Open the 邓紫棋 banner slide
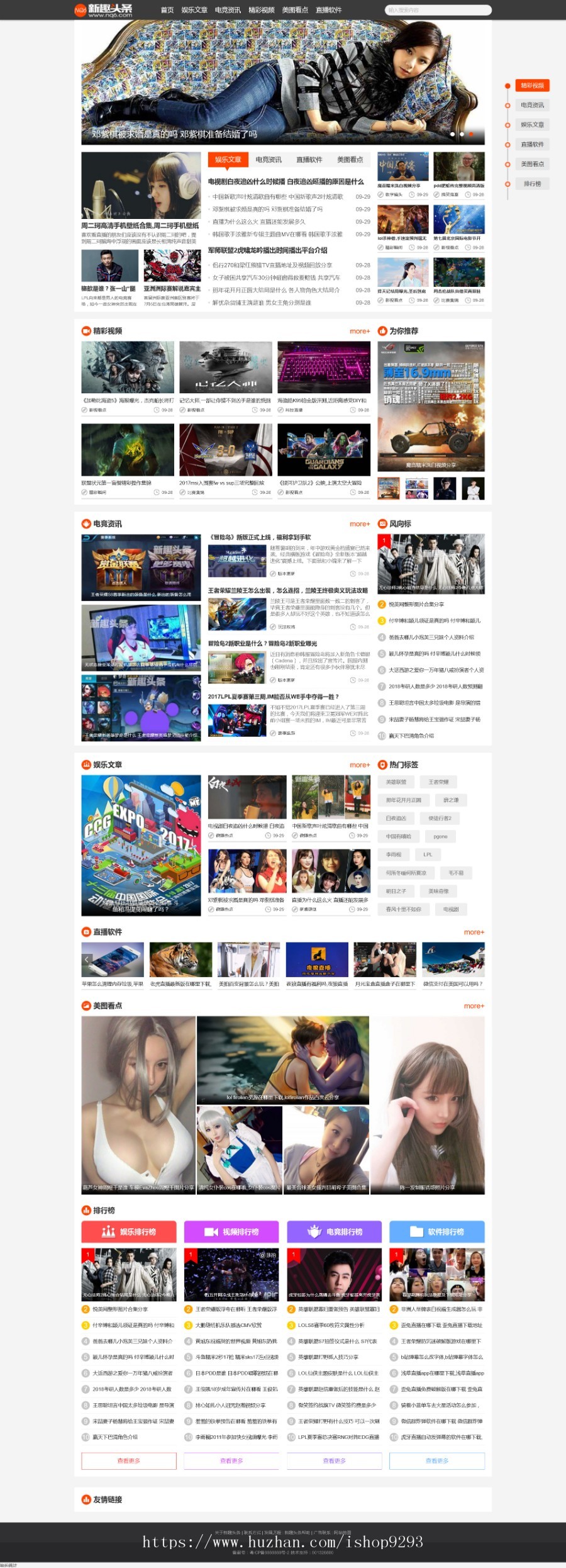The image size is (566, 1568). pos(282,82)
